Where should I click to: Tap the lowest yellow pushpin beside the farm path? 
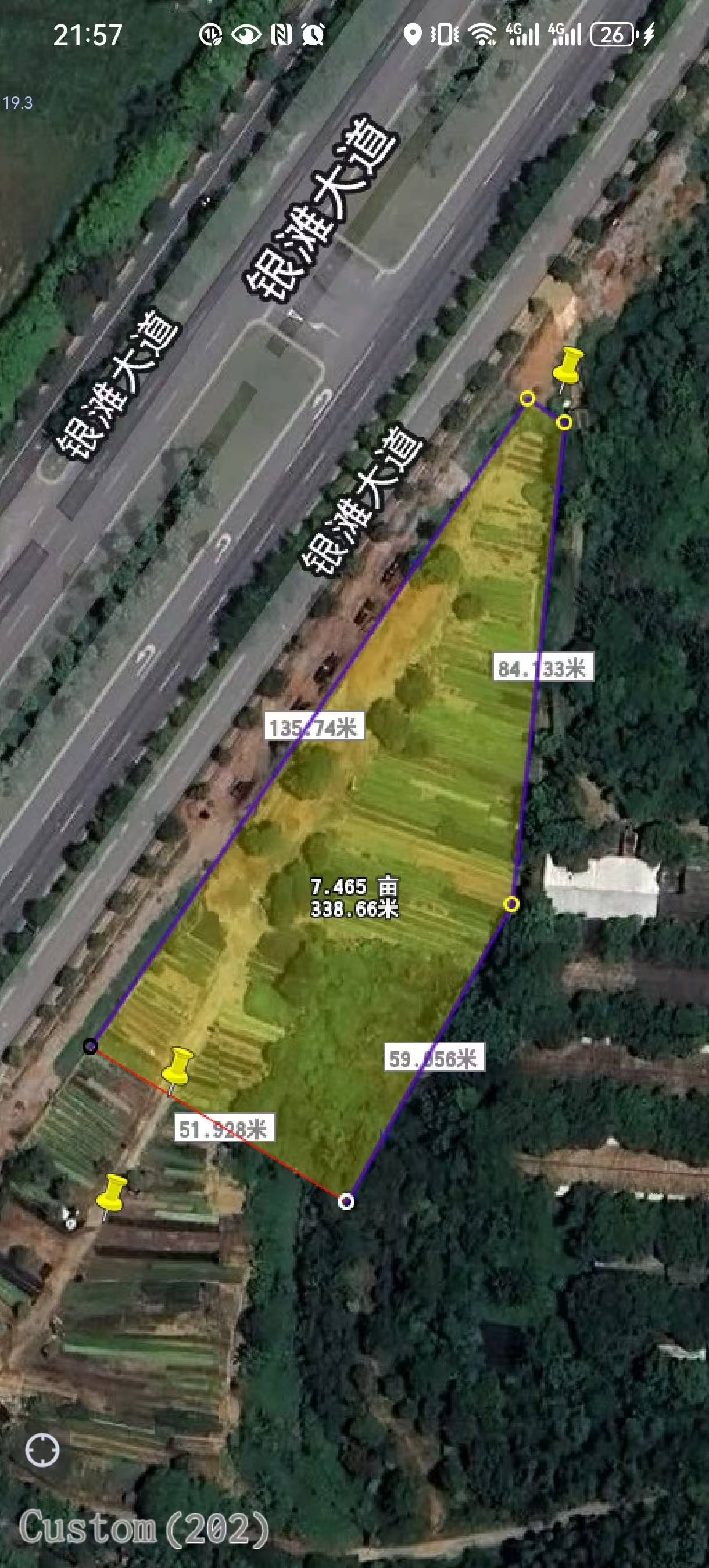(112, 1193)
